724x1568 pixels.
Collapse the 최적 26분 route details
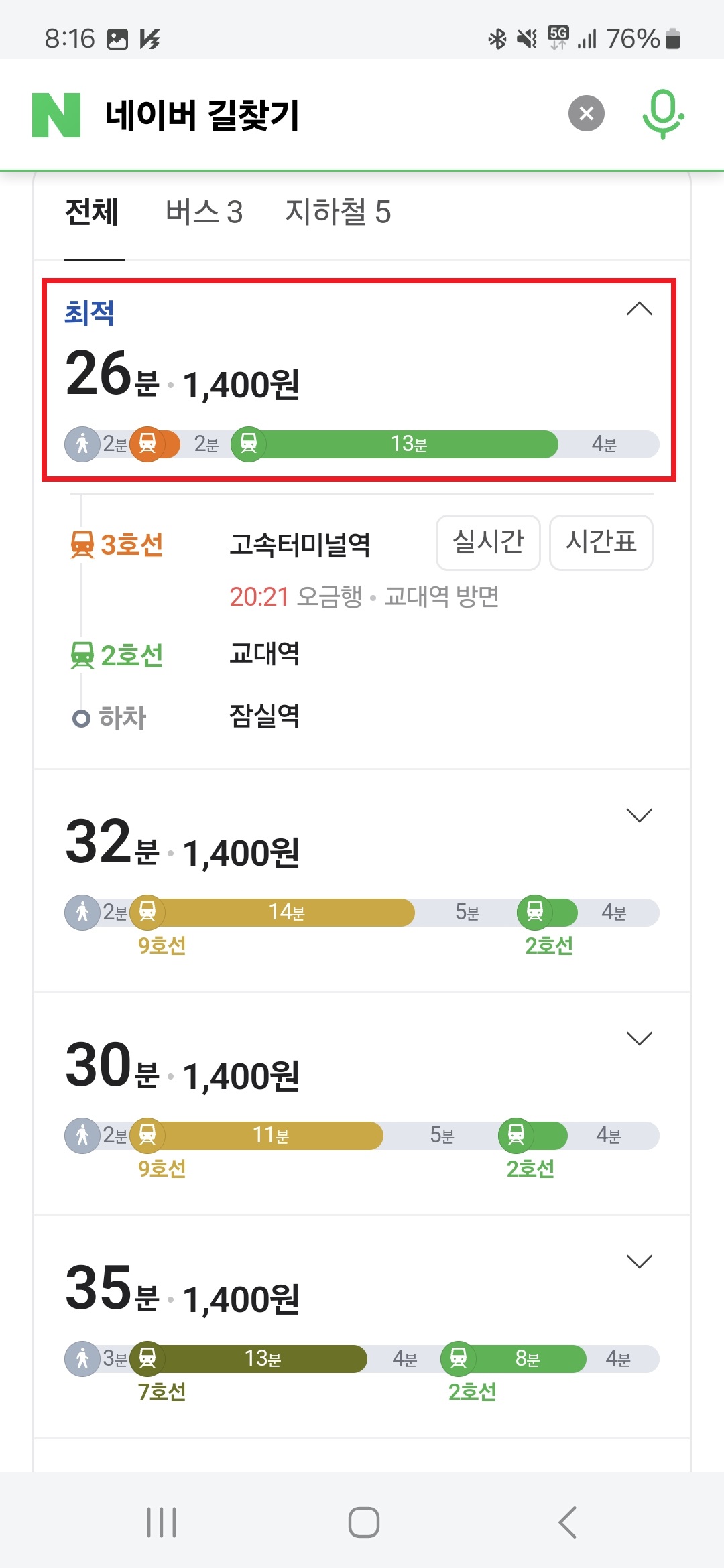[x=640, y=310]
